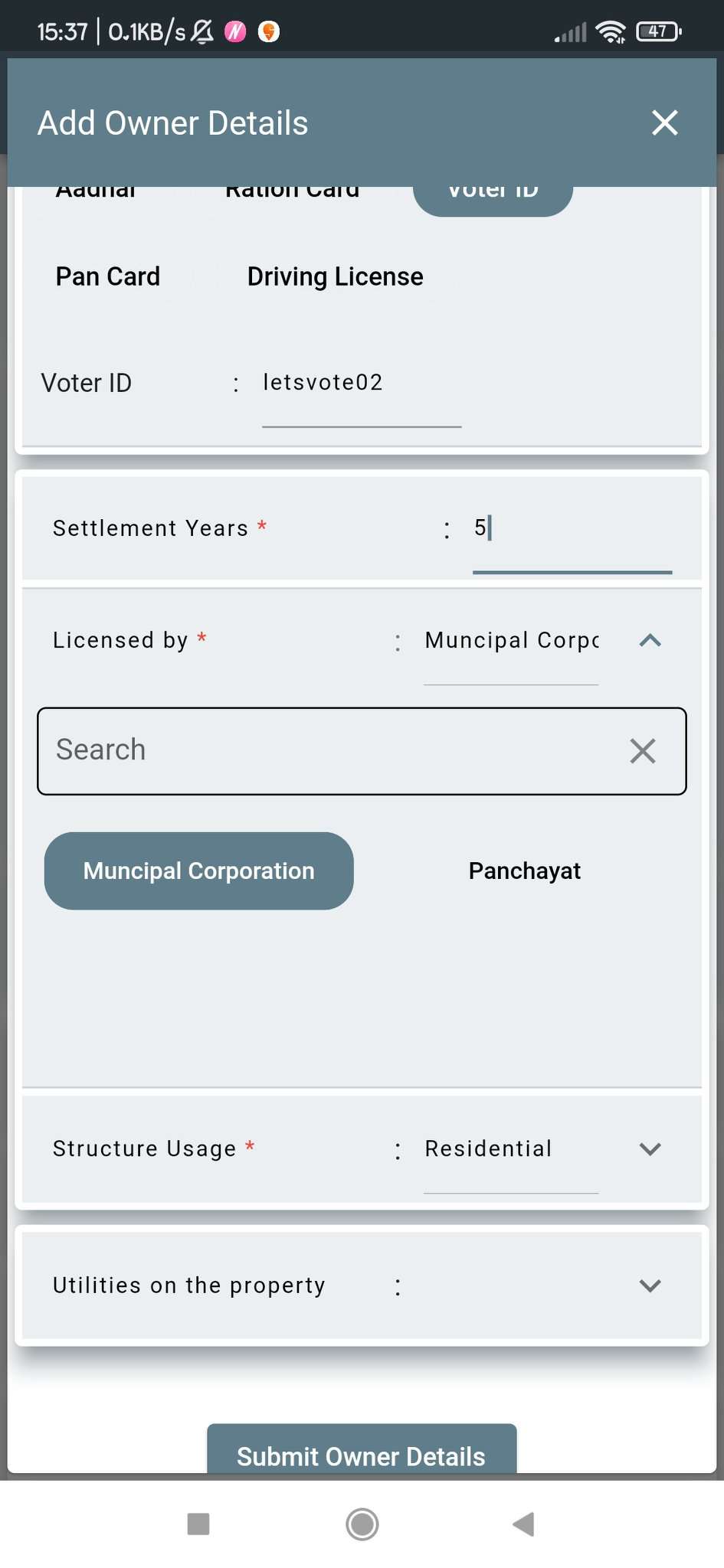Close the Add Owner Details dialog
This screenshot has width=724, height=1568.
click(664, 122)
